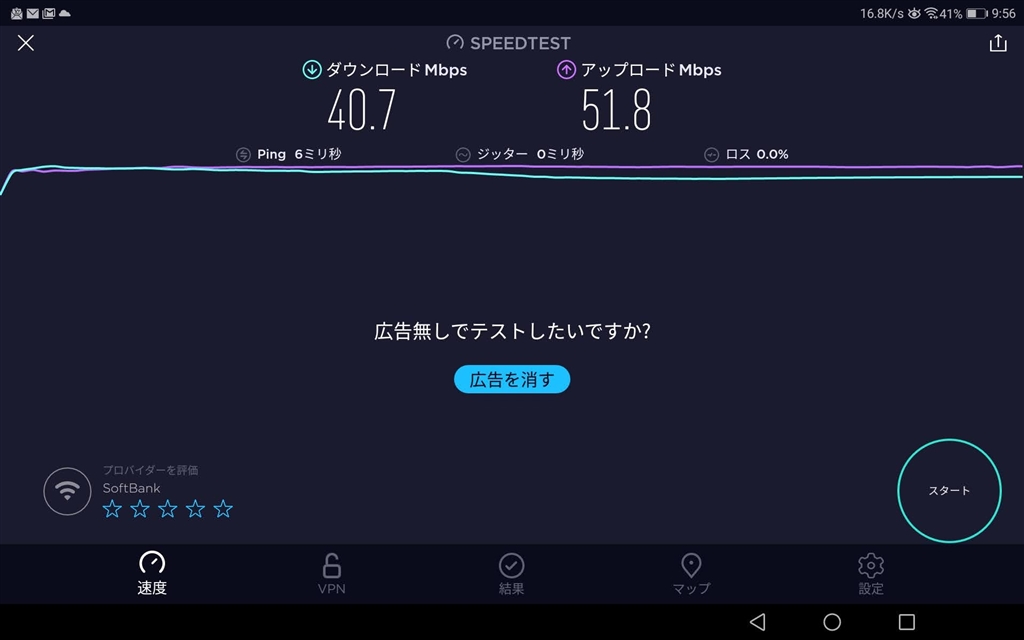Open the VPN tab

[x=331, y=574]
